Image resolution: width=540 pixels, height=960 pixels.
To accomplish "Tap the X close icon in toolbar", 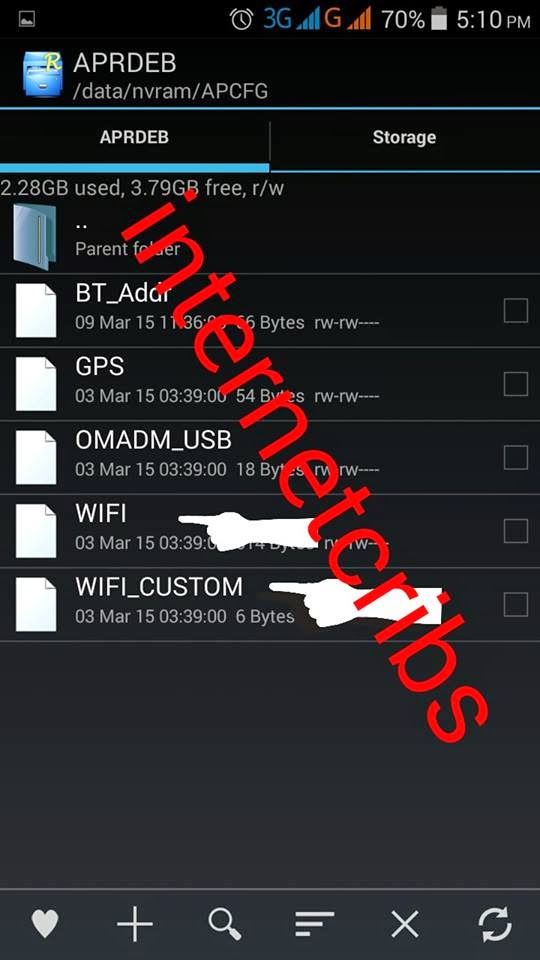I will [405, 923].
